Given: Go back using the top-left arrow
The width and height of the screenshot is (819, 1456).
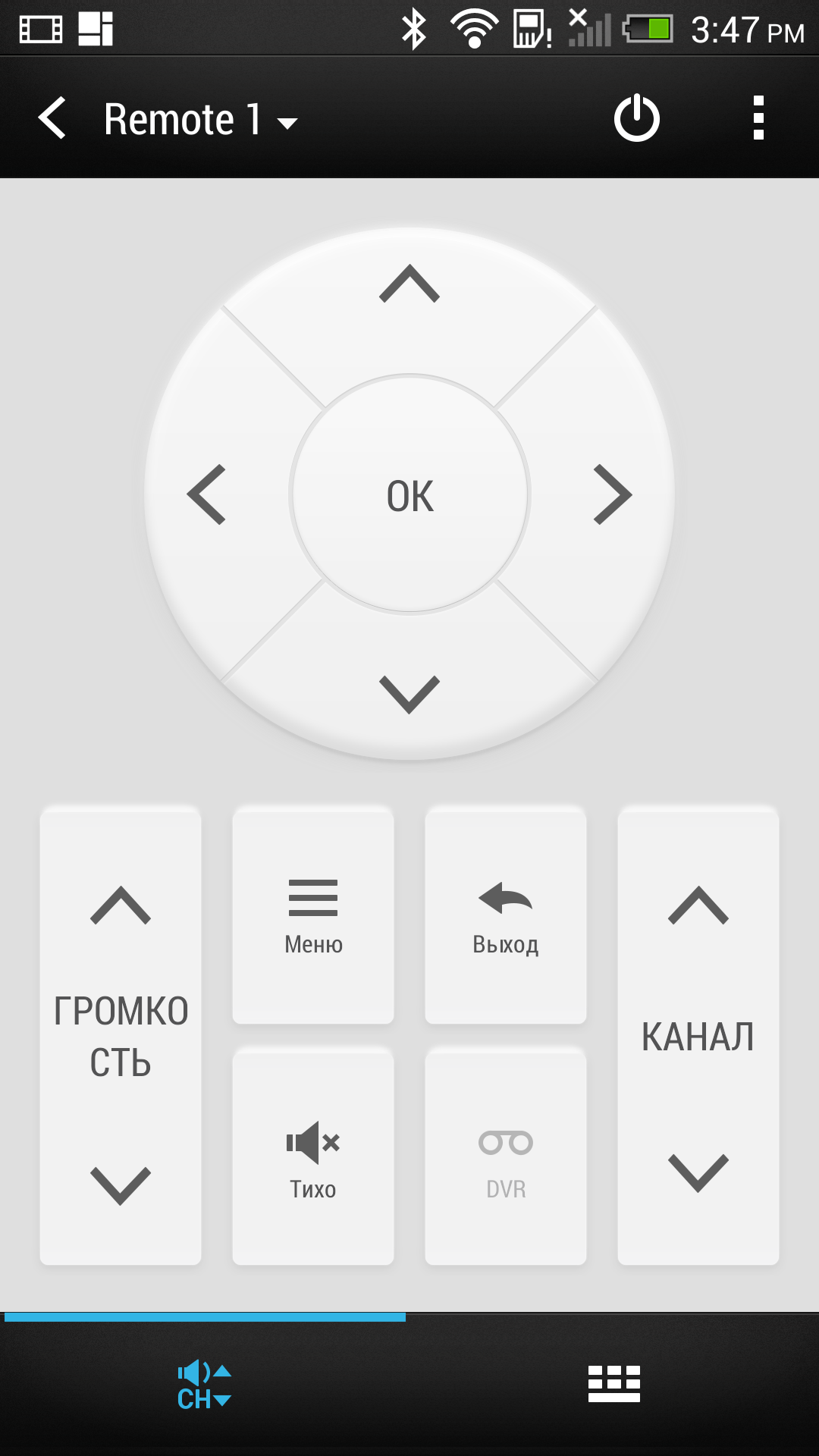Looking at the screenshot, I should pyautogui.click(x=52, y=118).
